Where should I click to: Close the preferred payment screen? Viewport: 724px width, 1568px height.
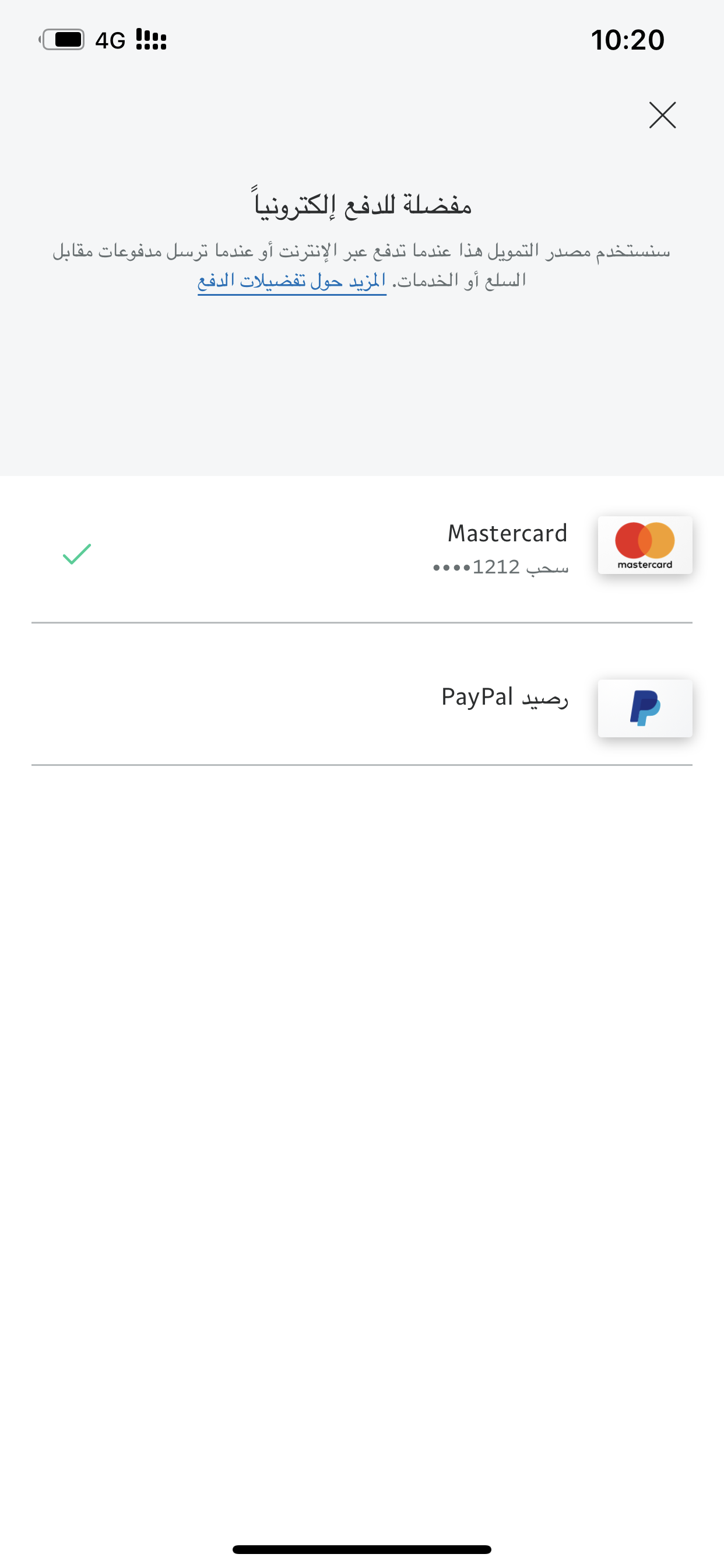coord(662,115)
